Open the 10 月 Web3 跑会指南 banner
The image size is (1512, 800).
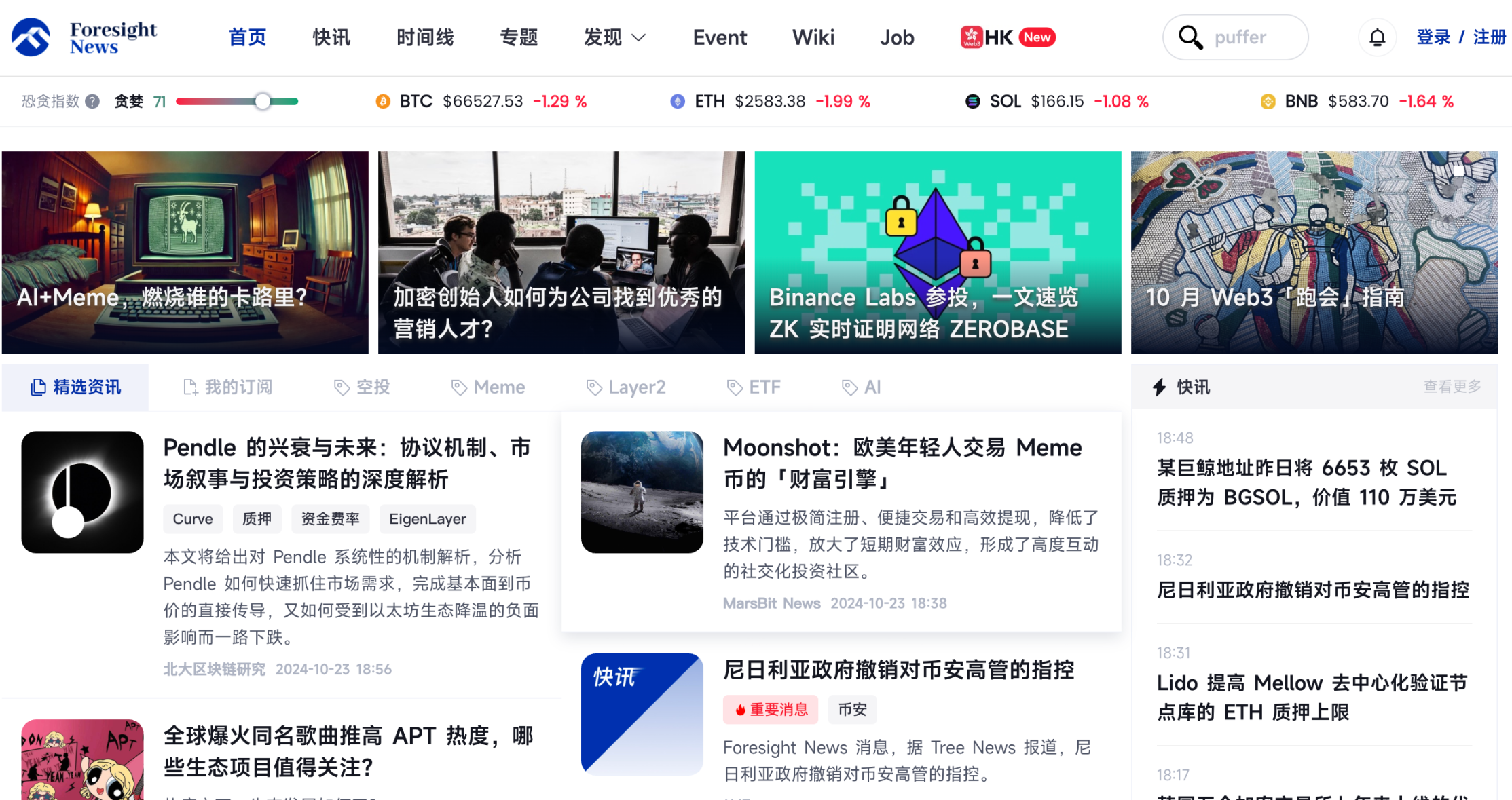coord(1314,252)
